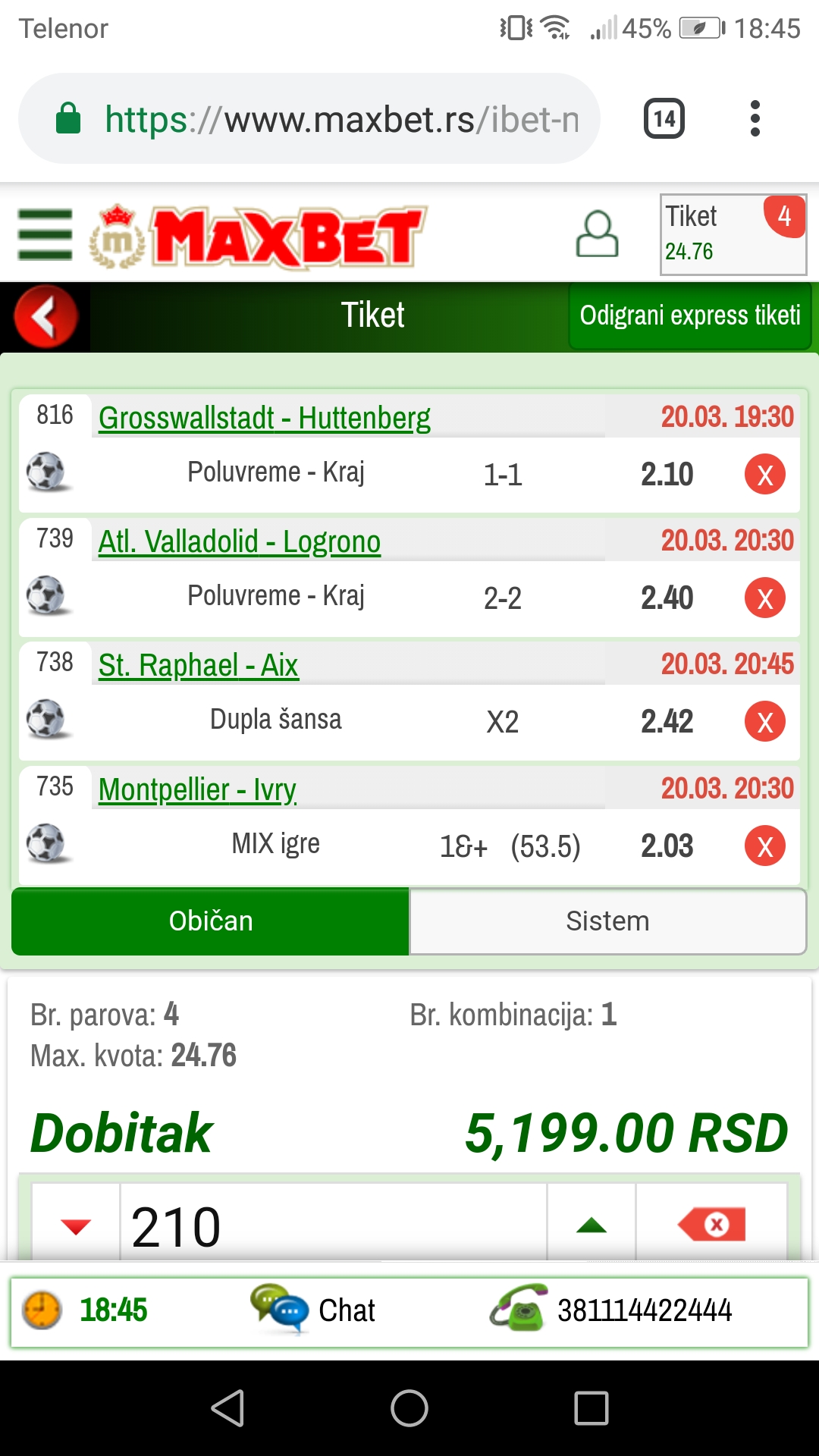Open the St. Raphael - Aix match link
The height and width of the screenshot is (1456, 819).
tap(199, 665)
